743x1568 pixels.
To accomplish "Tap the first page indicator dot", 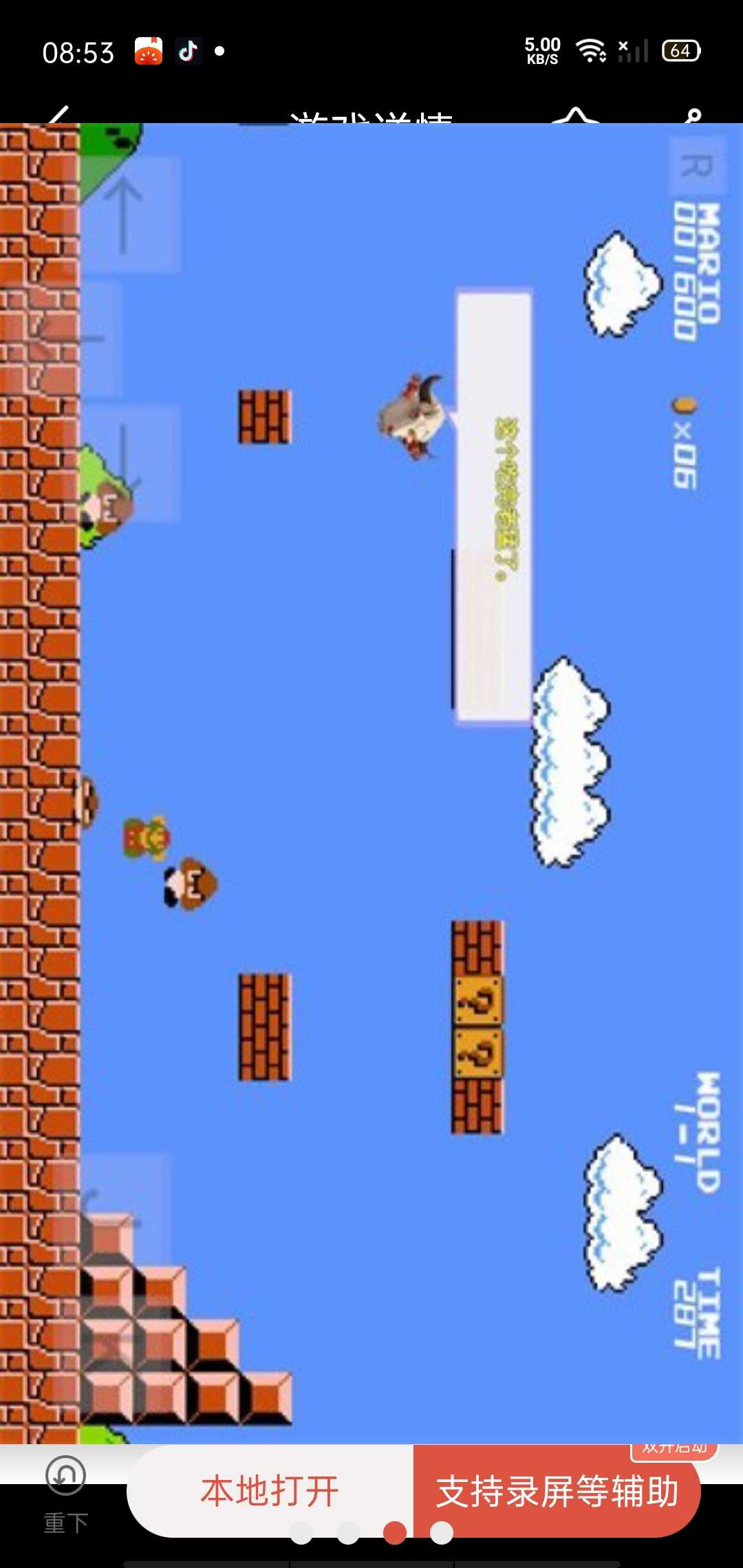I will click(301, 1532).
